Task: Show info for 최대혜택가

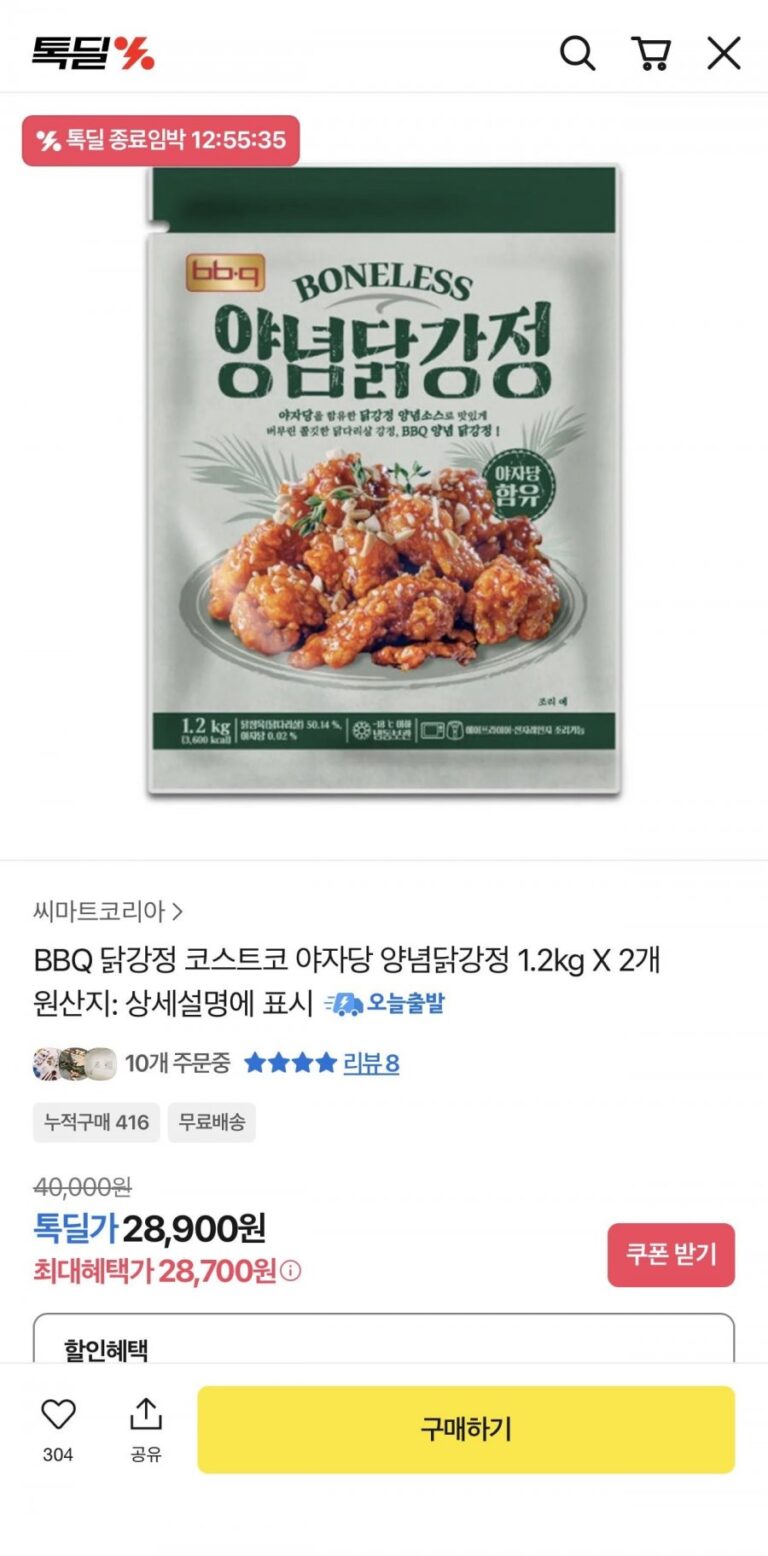Action: coord(291,1272)
